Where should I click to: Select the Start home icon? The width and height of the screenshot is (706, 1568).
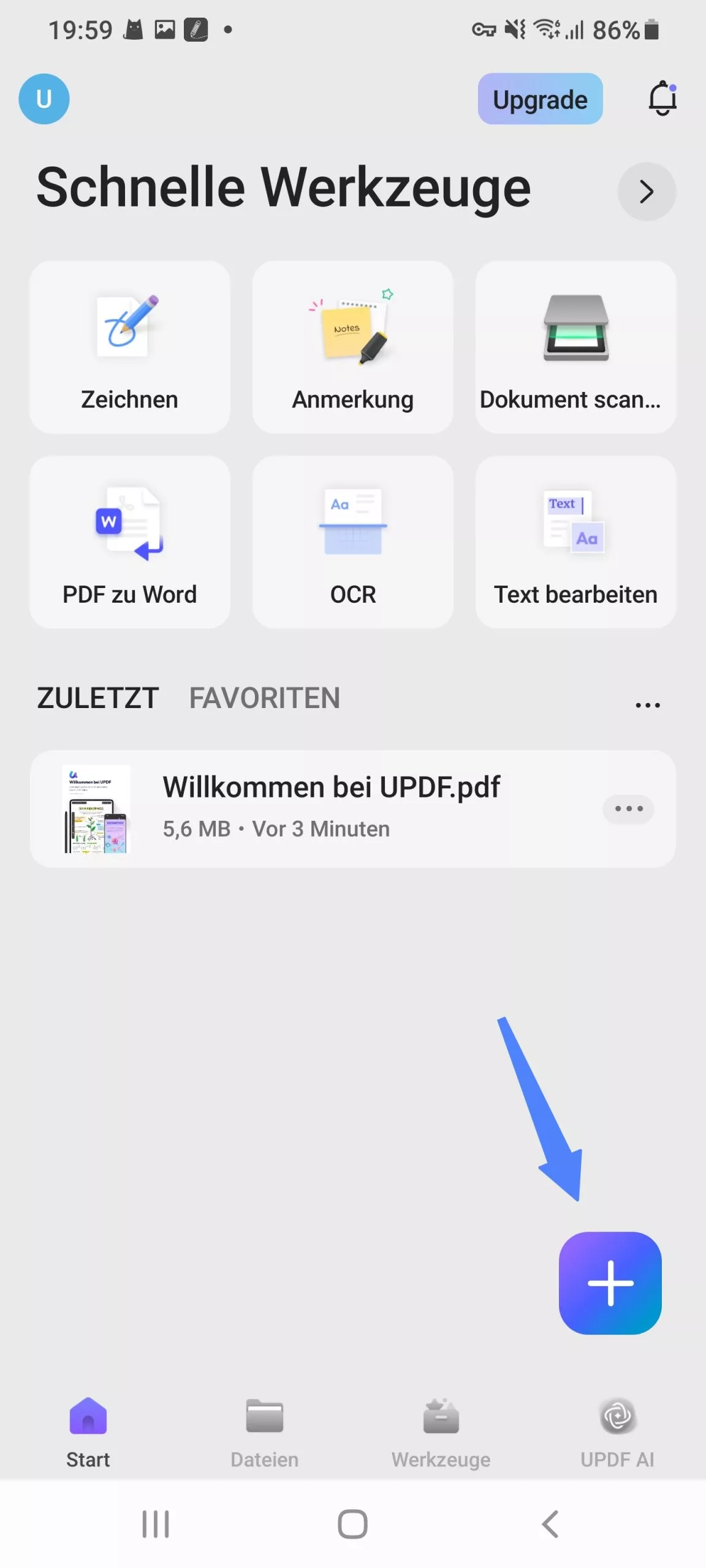pyautogui.click(x=88, y=1433)
